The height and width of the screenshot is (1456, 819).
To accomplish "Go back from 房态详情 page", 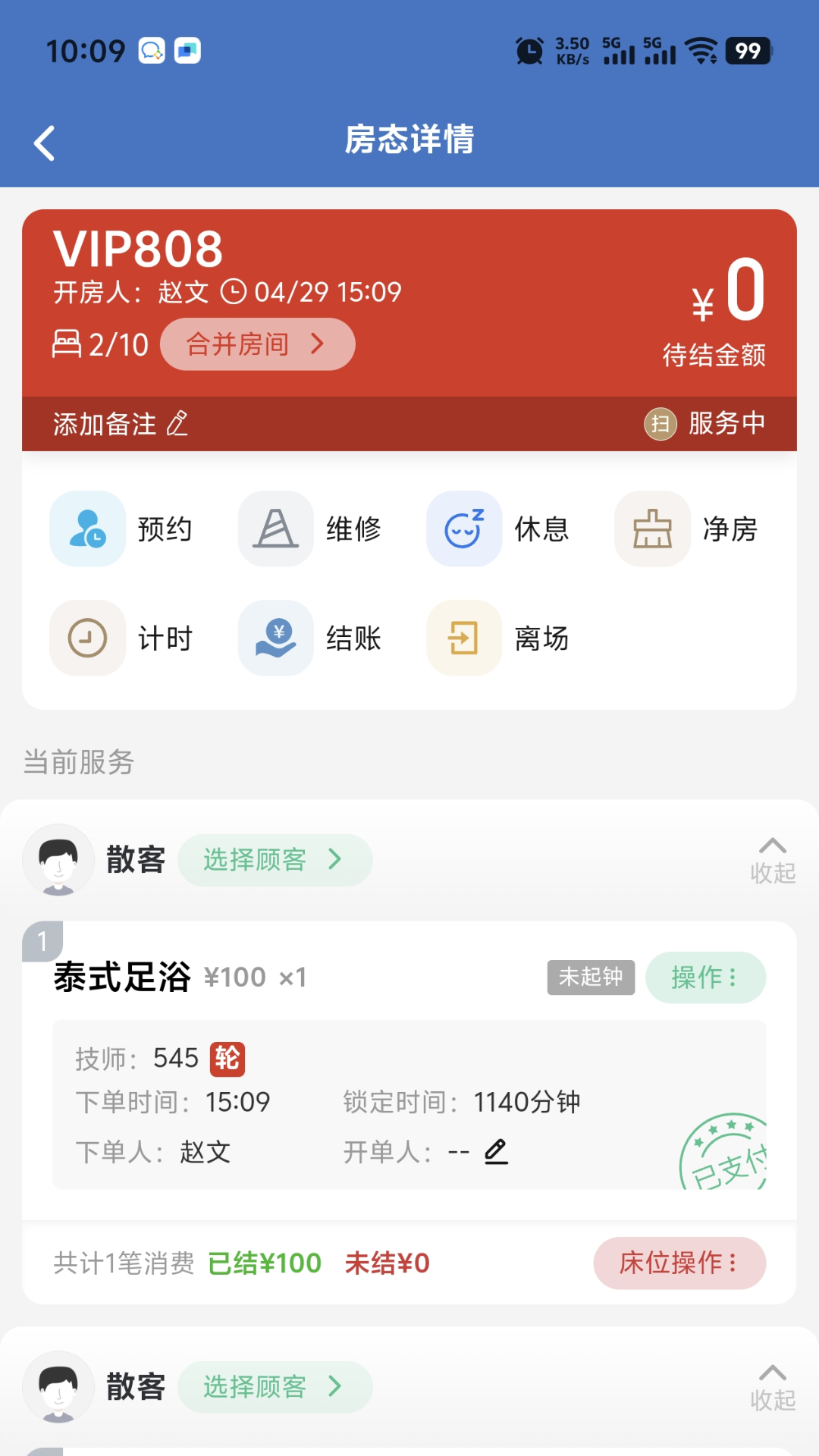I will (x=45, y=143).
